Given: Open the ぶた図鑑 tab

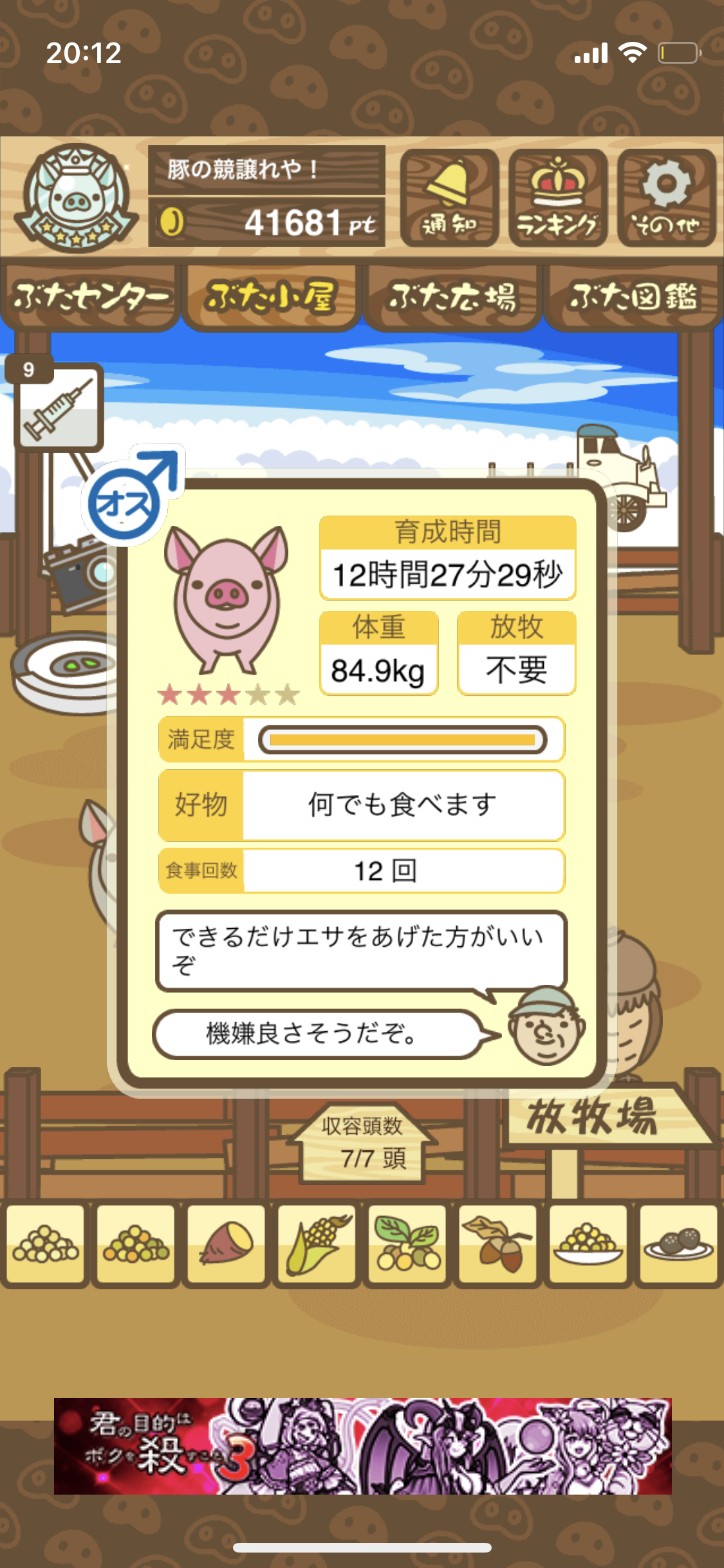Looking at the screenshot, I should point(633,297).
